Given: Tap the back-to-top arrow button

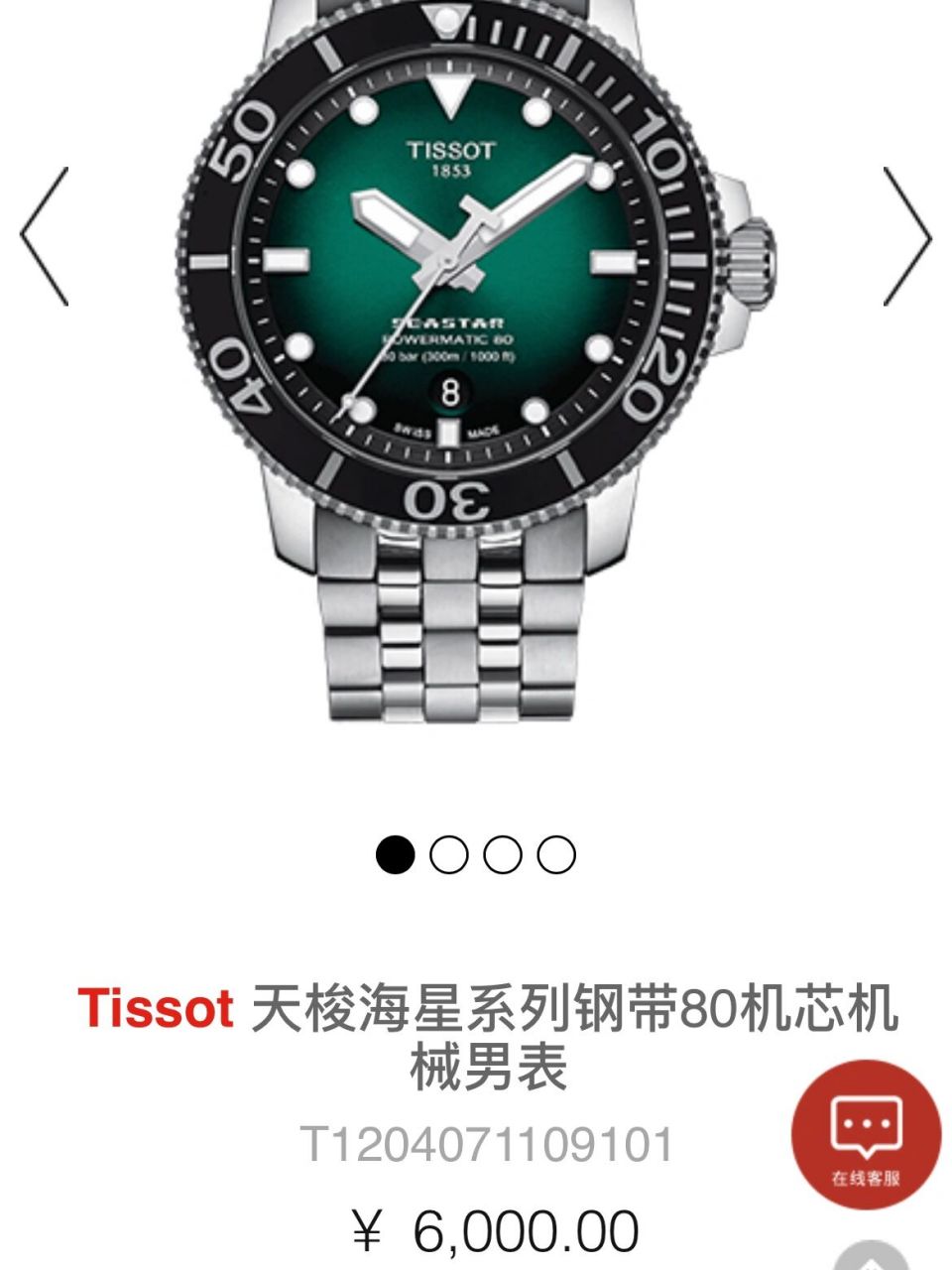Looking at the screenshot, I should tap(869, 1257).
